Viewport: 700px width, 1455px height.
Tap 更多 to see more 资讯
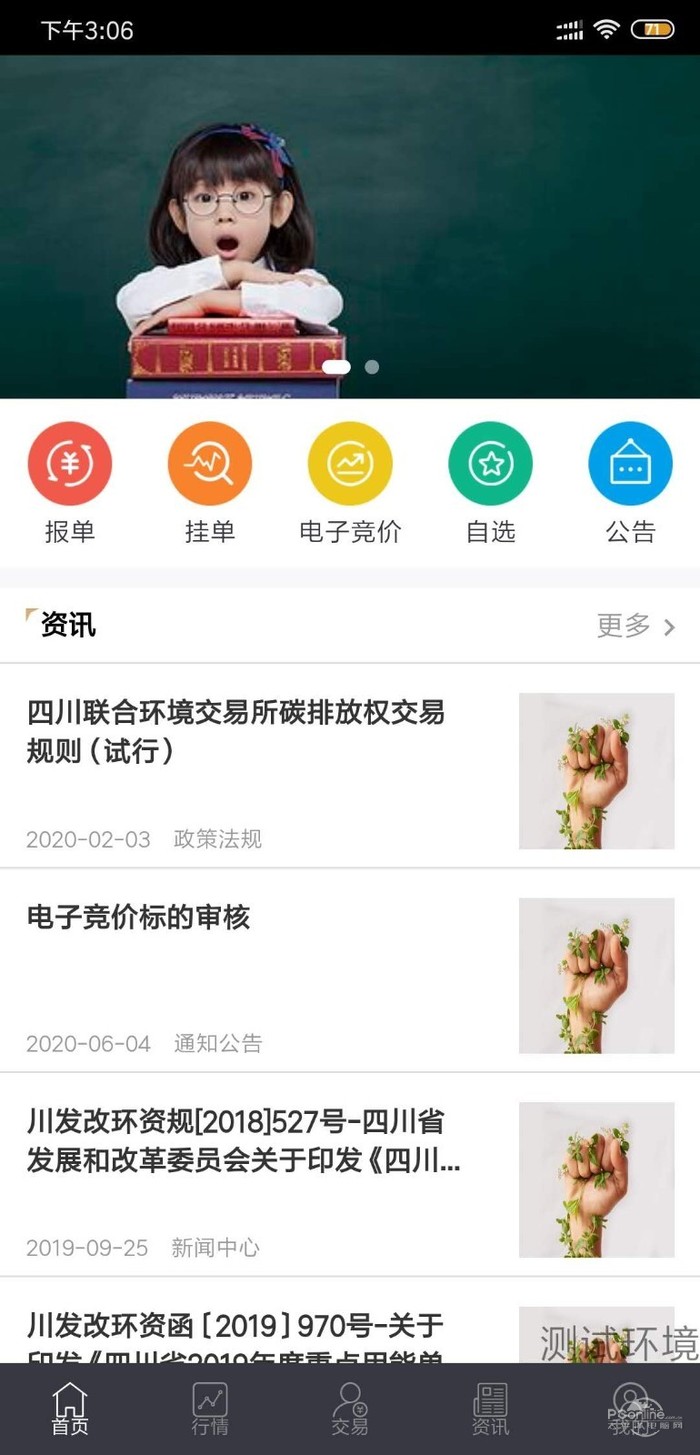point(636,626)
